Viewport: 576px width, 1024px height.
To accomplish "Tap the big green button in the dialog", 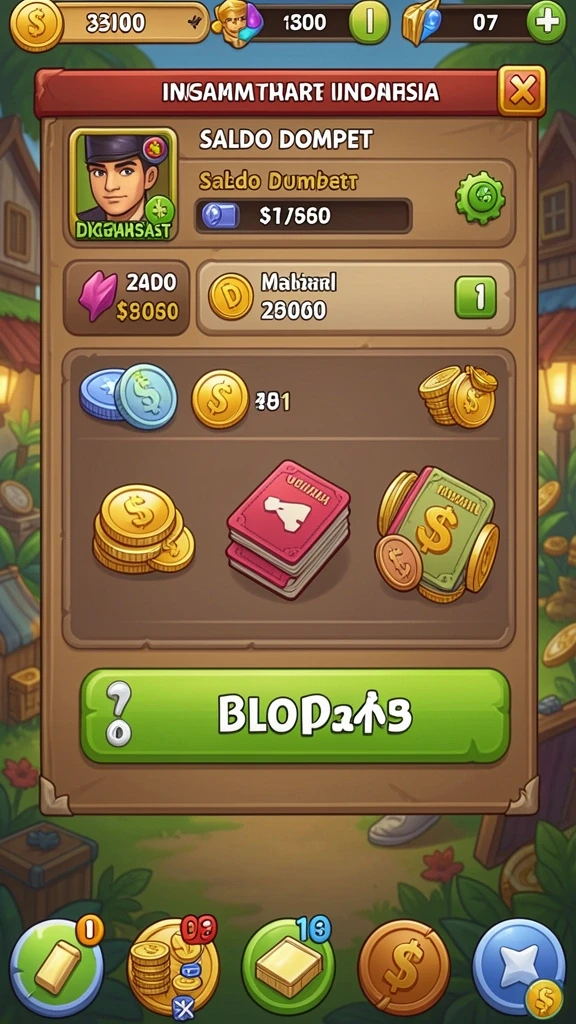I will [x=295, y=715].
